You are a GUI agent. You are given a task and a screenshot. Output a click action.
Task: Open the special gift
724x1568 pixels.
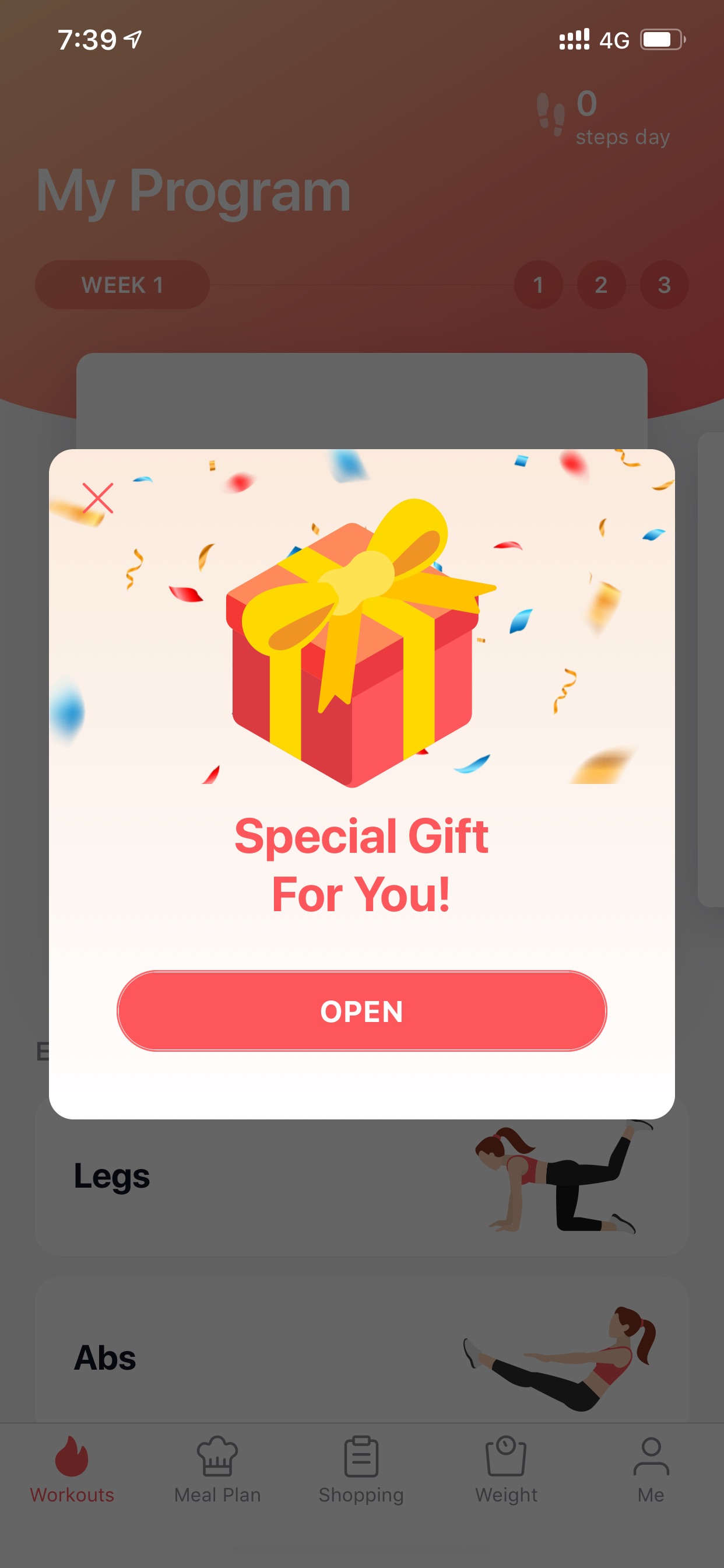pos(361,1010)
